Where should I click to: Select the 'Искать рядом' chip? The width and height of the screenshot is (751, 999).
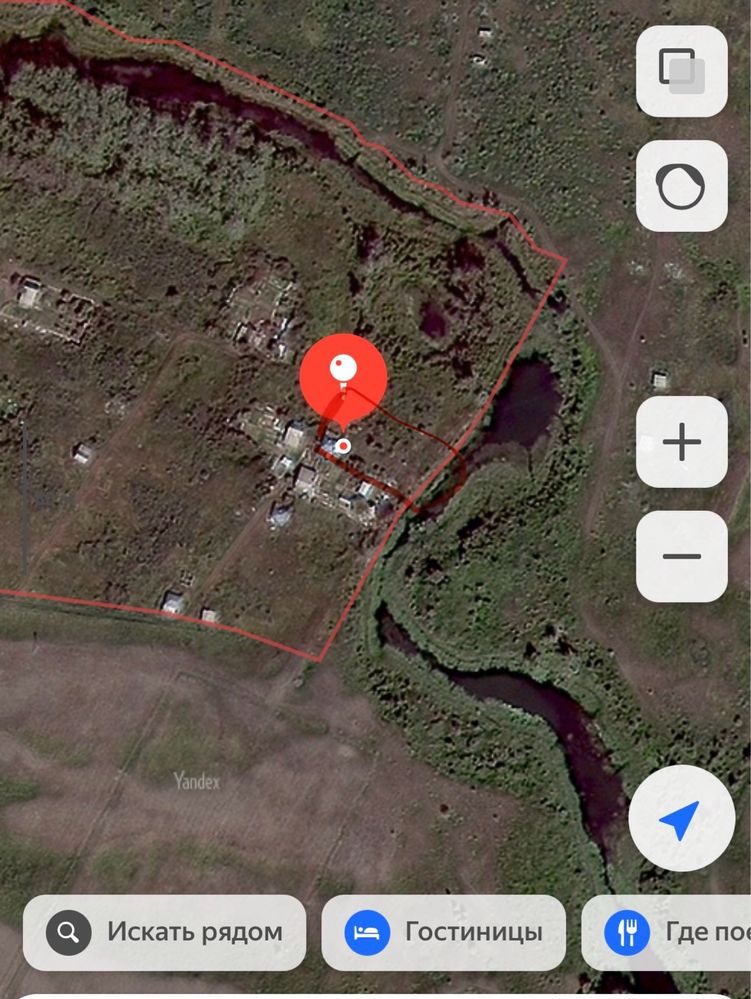164,933
